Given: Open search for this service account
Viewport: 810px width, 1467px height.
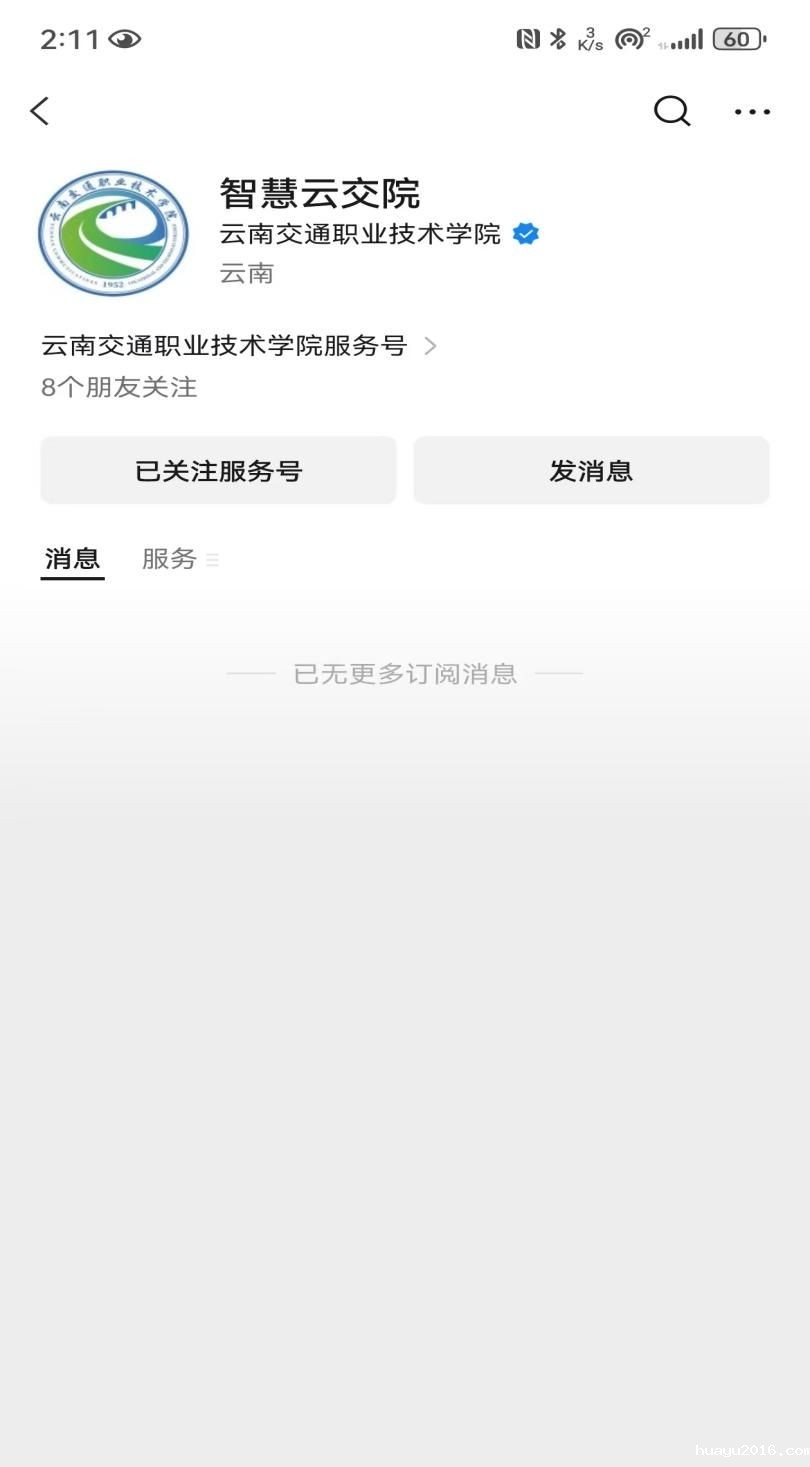Looking at the screenshot, I should (x=672, y=111).
